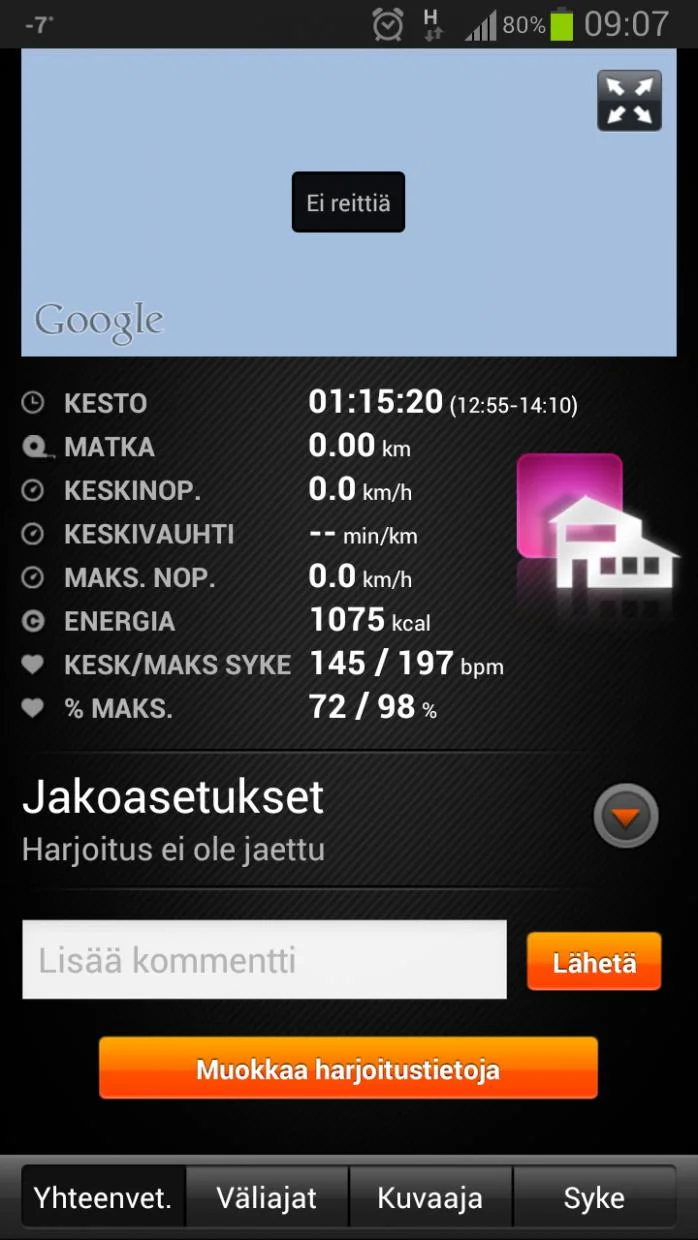Expand the map to full screen
698x1240 pixels.
[629, 100]
